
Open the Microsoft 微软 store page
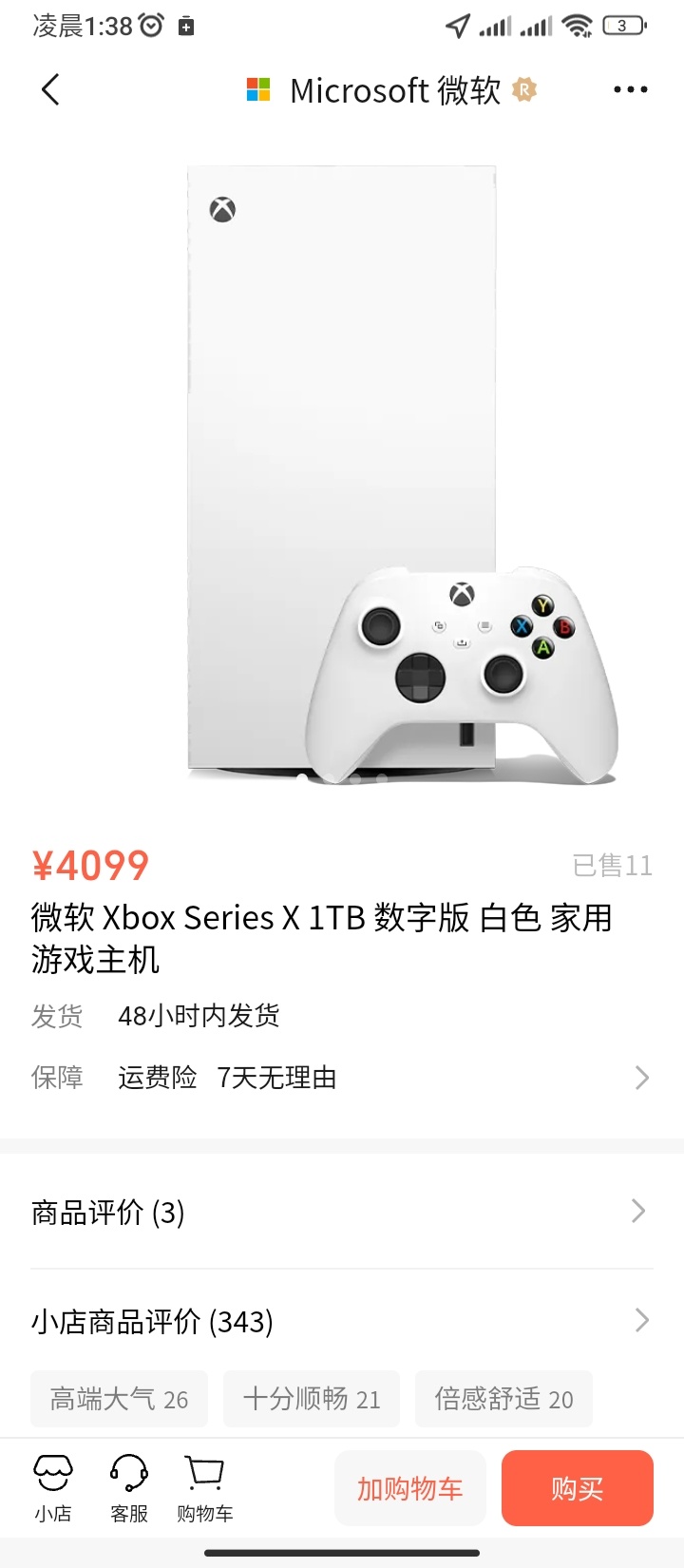coord(393,90)
